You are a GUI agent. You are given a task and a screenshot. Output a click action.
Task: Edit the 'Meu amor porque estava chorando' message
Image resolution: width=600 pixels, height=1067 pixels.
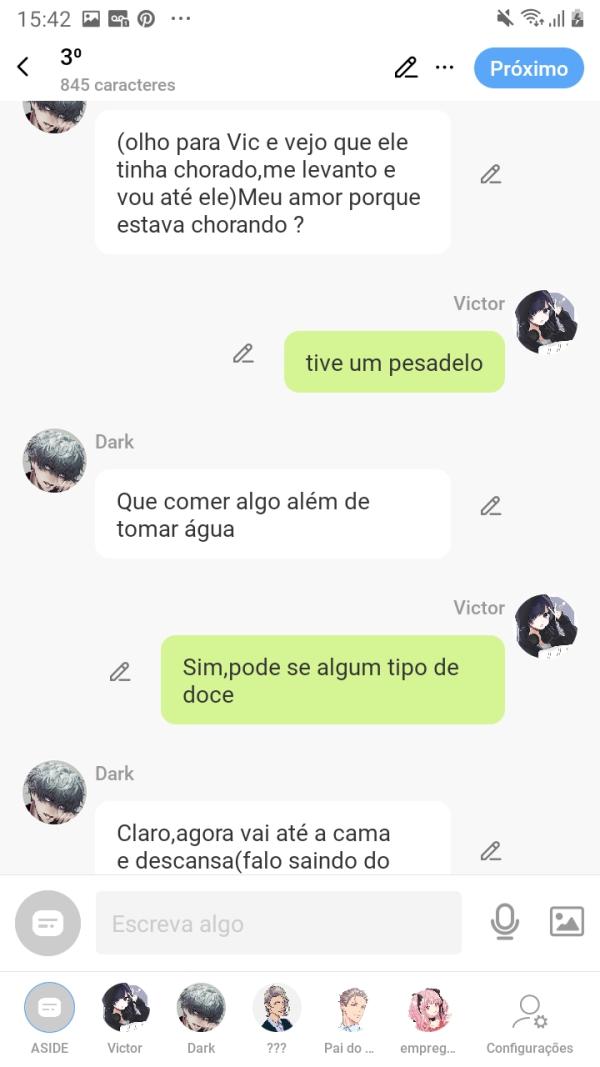(x=490, y=174)
